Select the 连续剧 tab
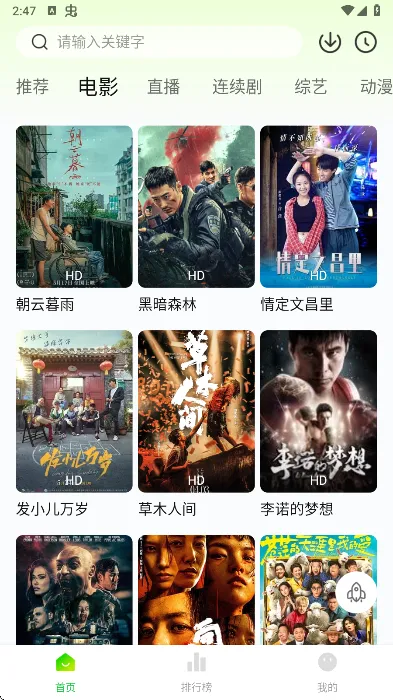 coord(237,87)
